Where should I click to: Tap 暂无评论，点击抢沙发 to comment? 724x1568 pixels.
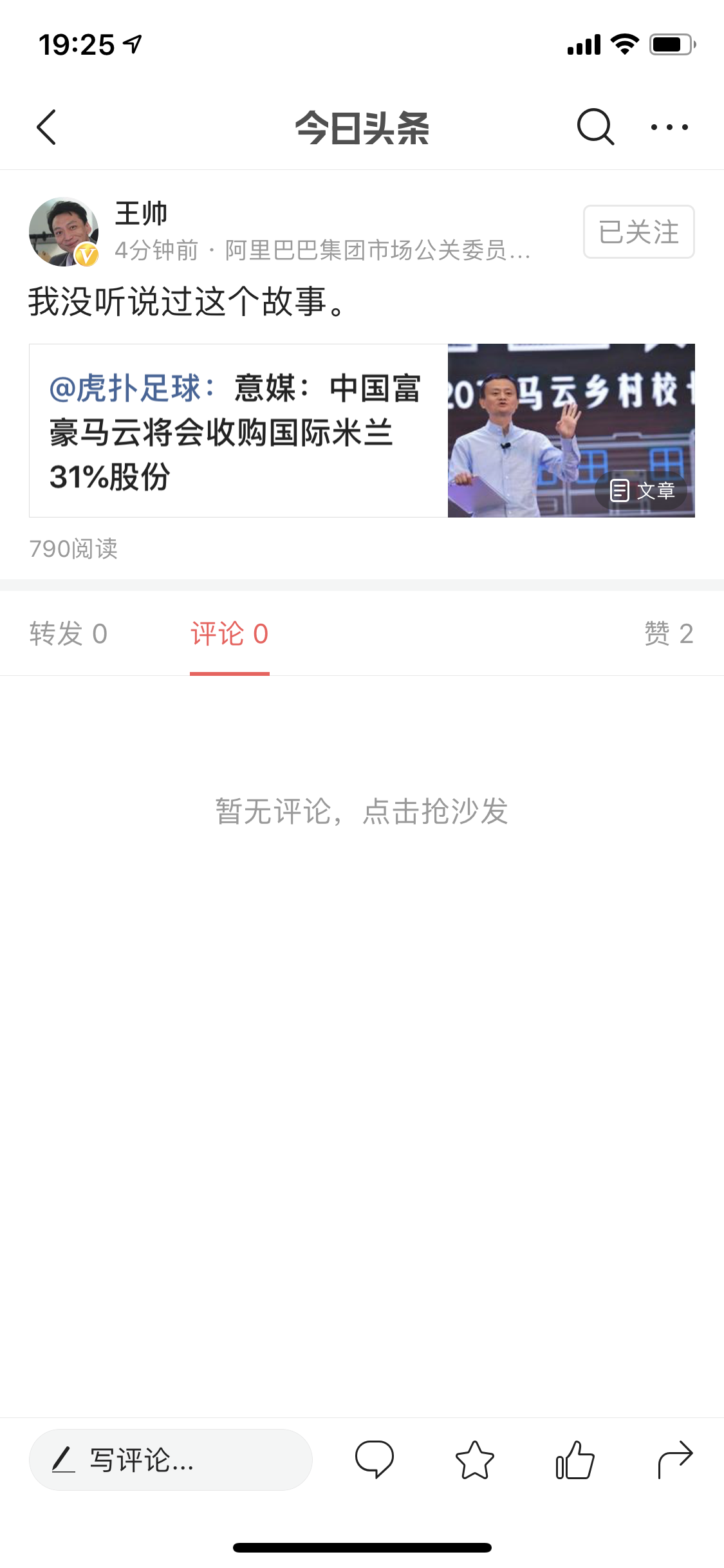362,813
